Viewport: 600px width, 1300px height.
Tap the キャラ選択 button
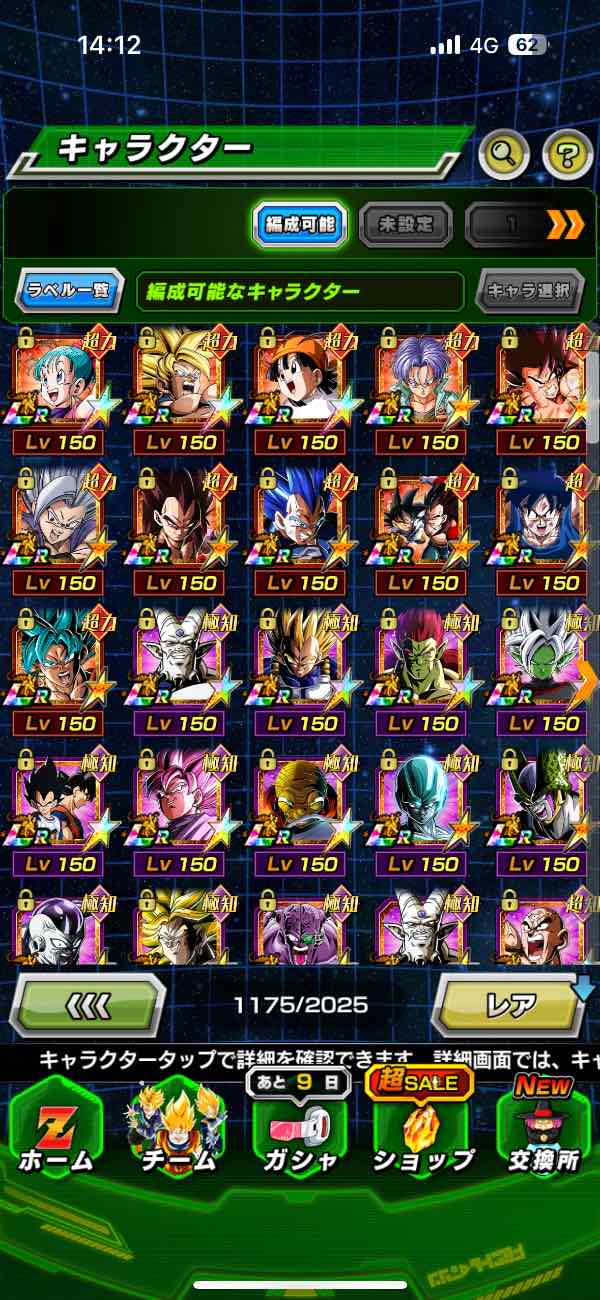[x=529, y=292]
